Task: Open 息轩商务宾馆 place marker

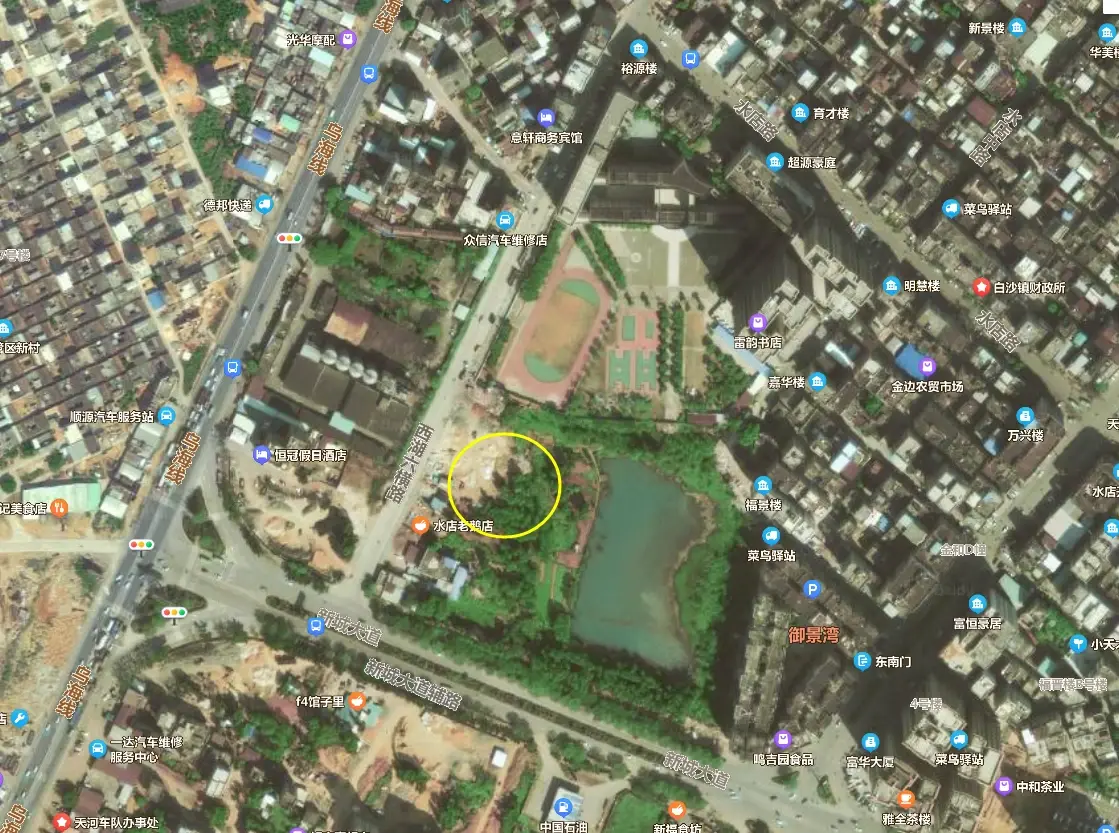Action: 546,118
